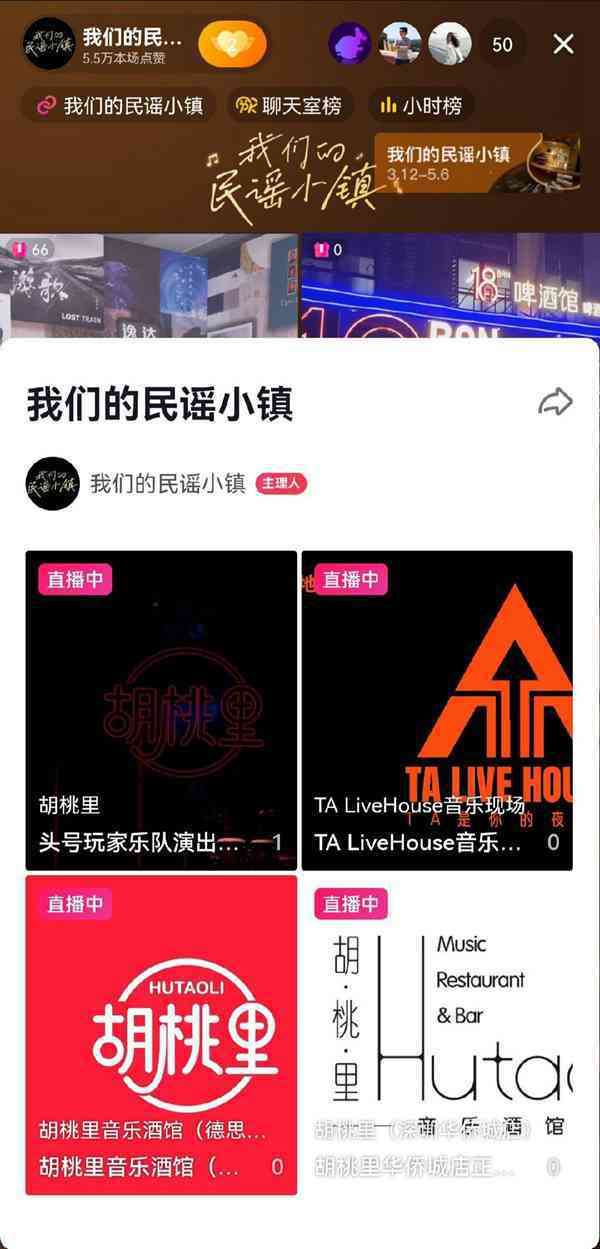Open the 头号玩家乐队演出 live stream
The height and width of the screenshot is (1249, 600).
point(161,710)
